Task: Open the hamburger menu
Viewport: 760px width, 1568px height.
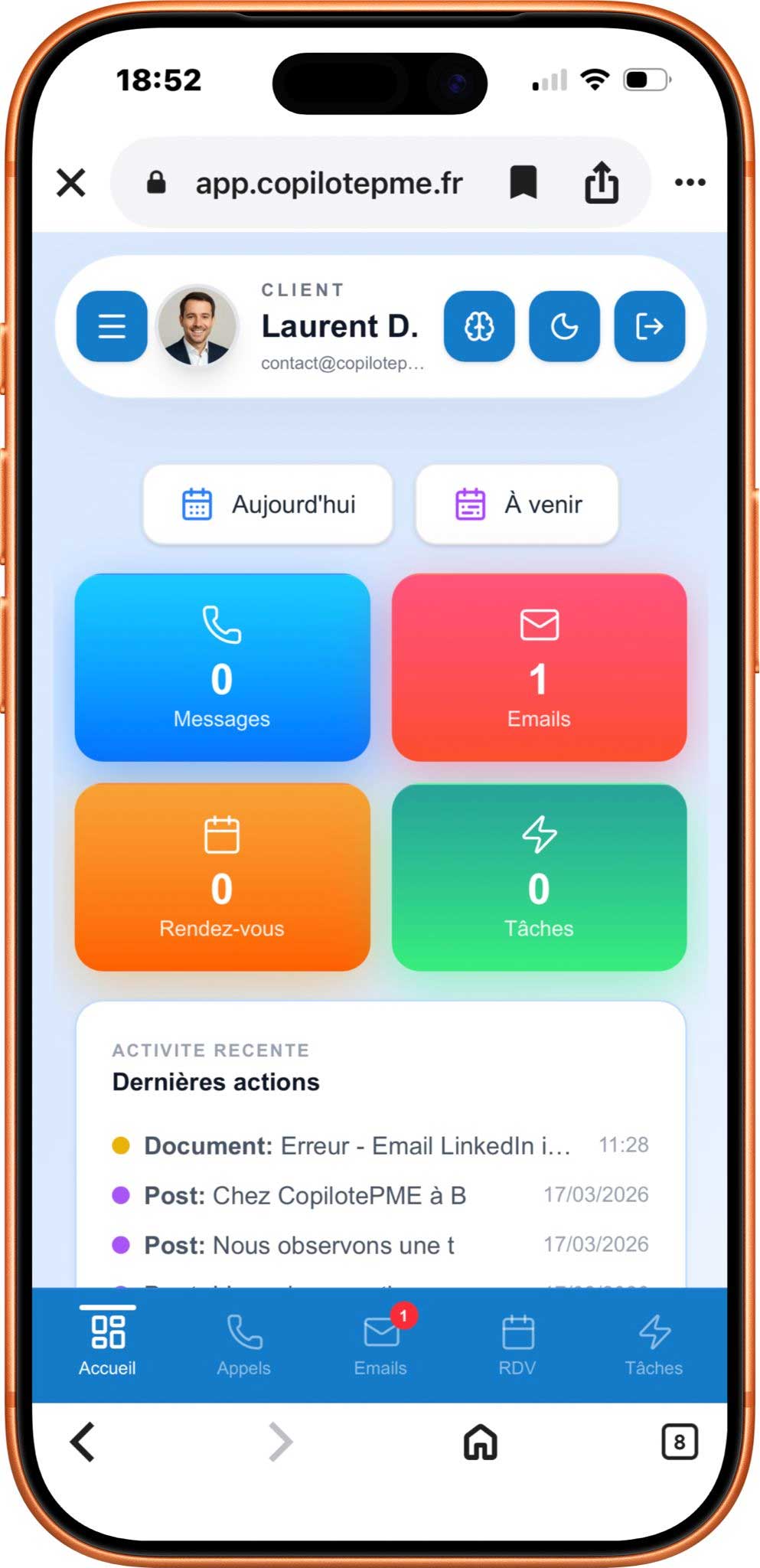Action: [112, 326]
